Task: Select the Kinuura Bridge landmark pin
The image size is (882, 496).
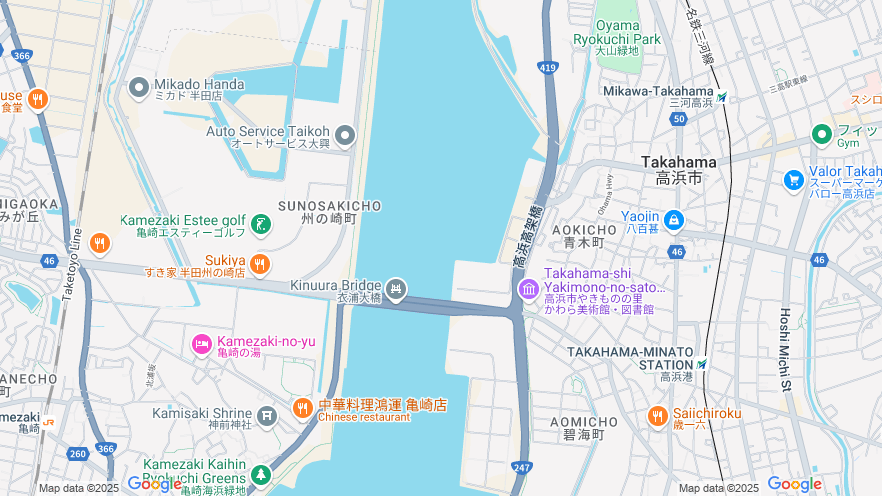Action: (x=396, y=290)
